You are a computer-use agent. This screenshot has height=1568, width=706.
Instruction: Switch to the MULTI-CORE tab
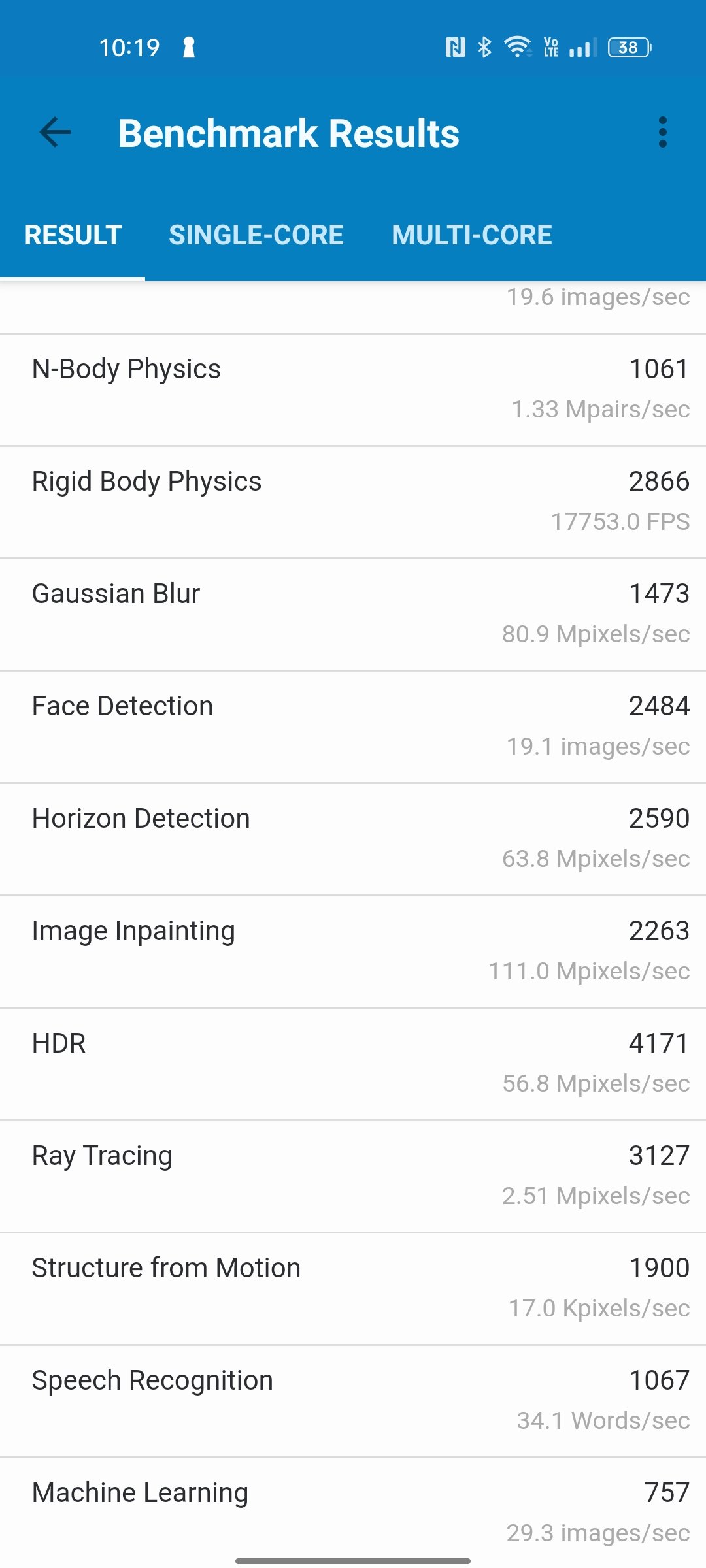pyautogui.click(x=472, y=235)
